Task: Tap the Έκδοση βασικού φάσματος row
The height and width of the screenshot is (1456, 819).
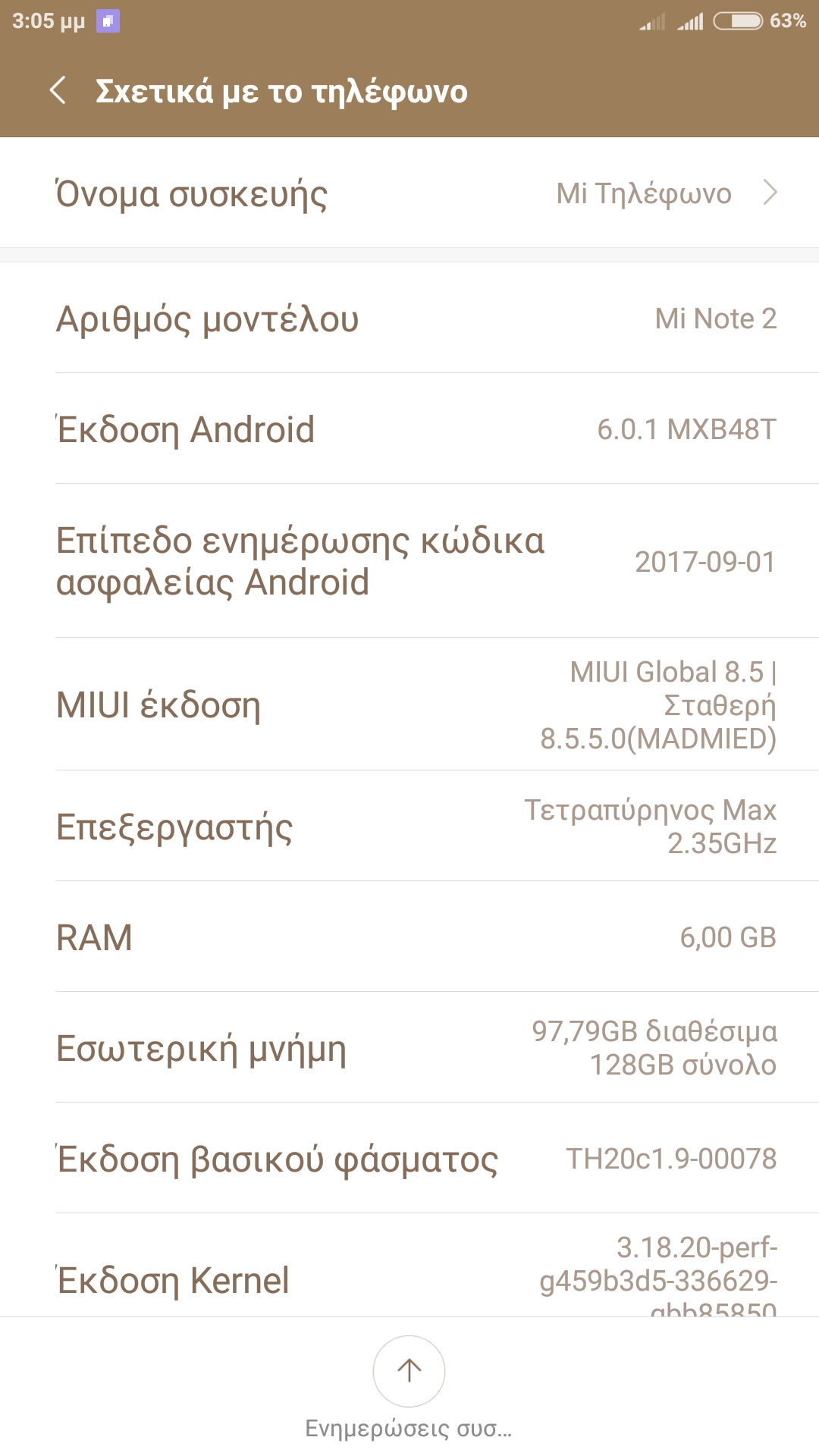Action: click(x=409, y=1159)
